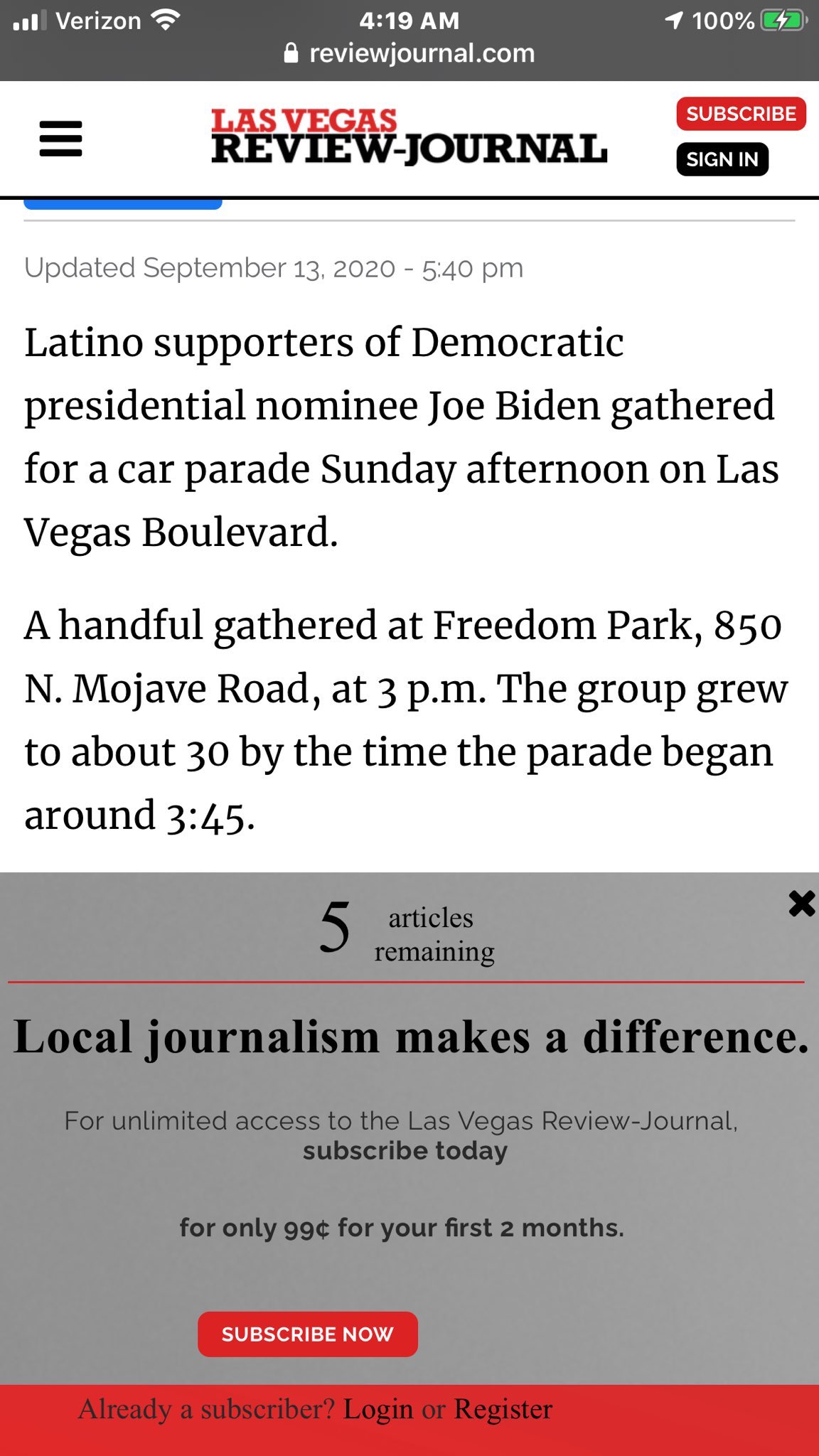Dismiss the articles remaining banner
This screenshot has width=819, height=1456.
(x=801, y=904)
